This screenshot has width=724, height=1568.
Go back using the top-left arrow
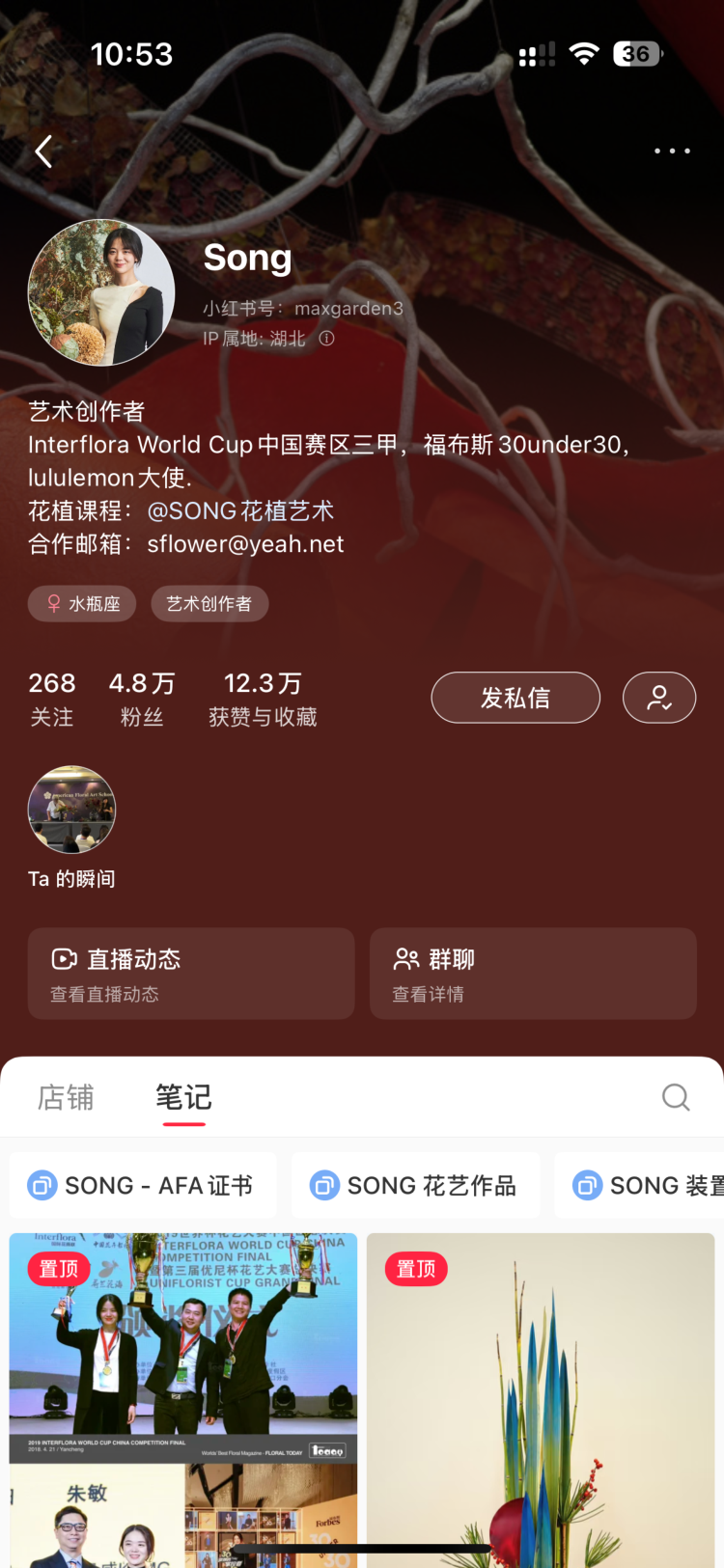(x=43, y=151)
